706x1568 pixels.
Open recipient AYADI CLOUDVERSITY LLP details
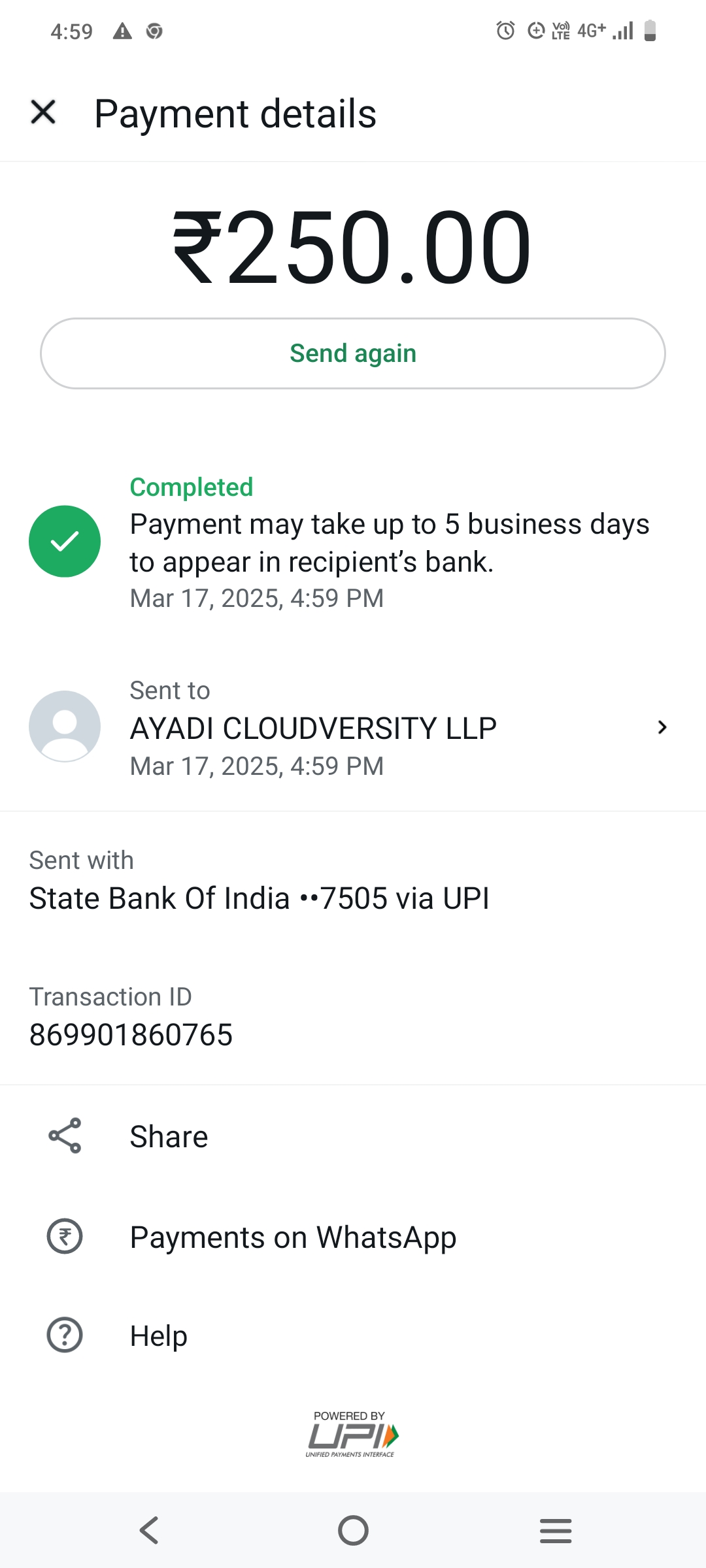point(353,727)
